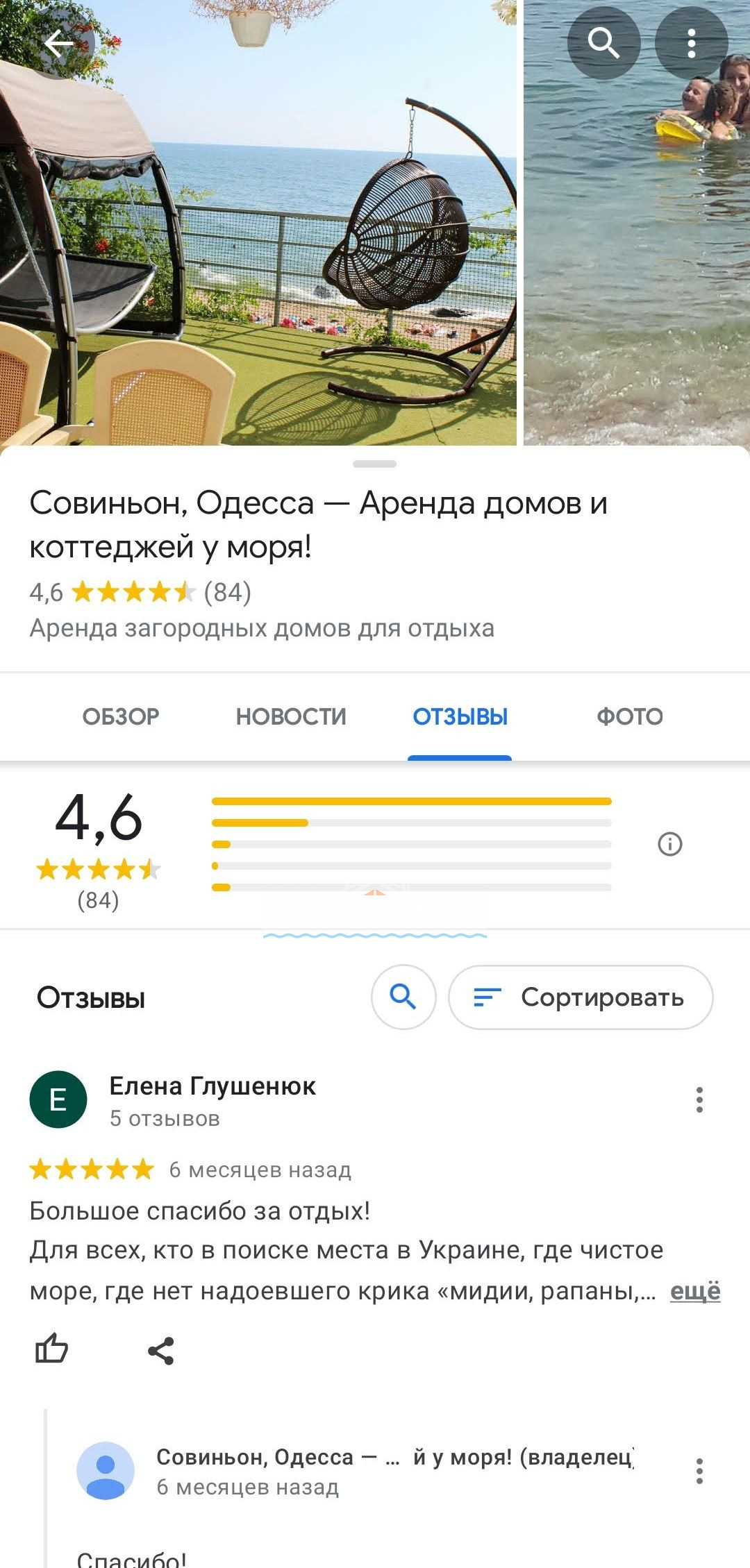This screenshot has width=750, height=1568.
Task: Go back using the top arrow
Action: [x=60, y=44]
